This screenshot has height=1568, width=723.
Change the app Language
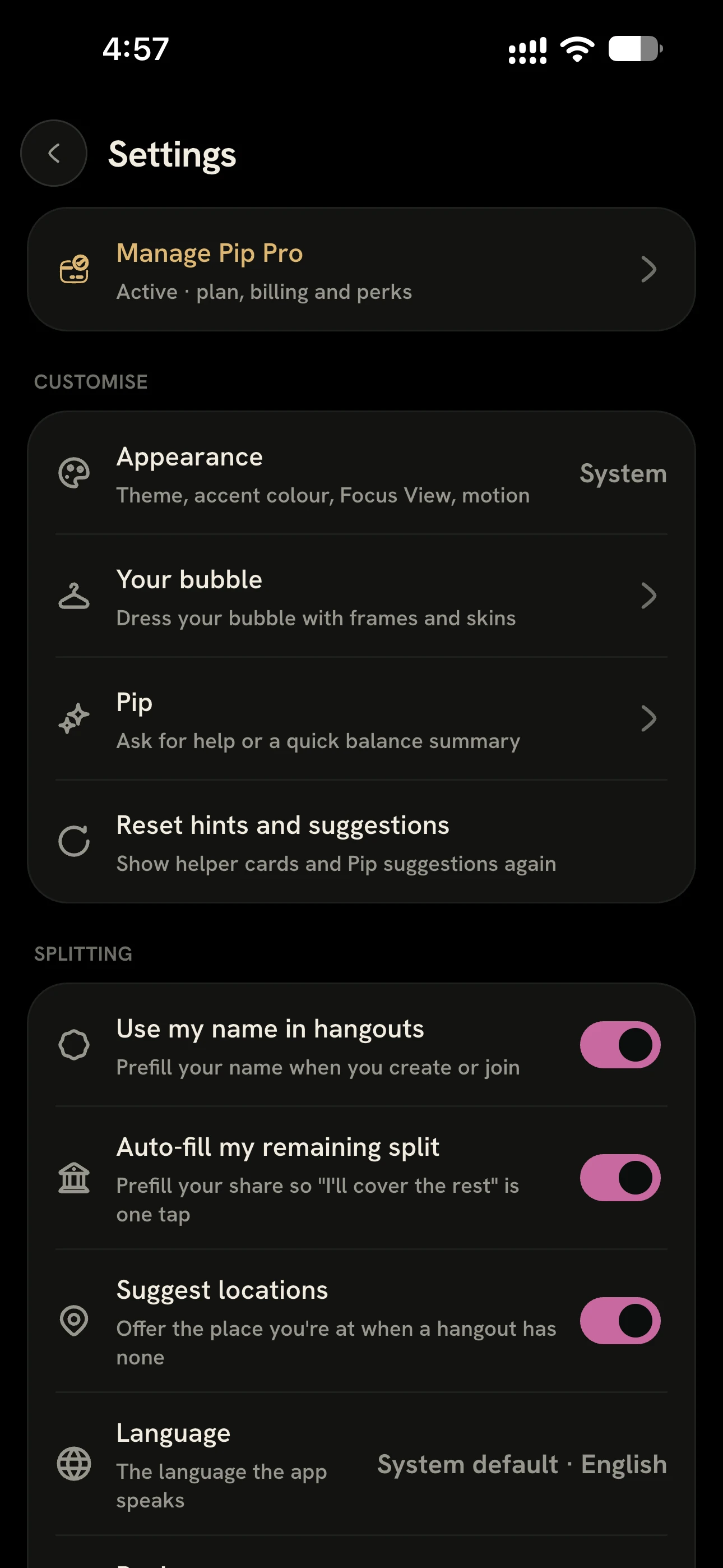361,1464
